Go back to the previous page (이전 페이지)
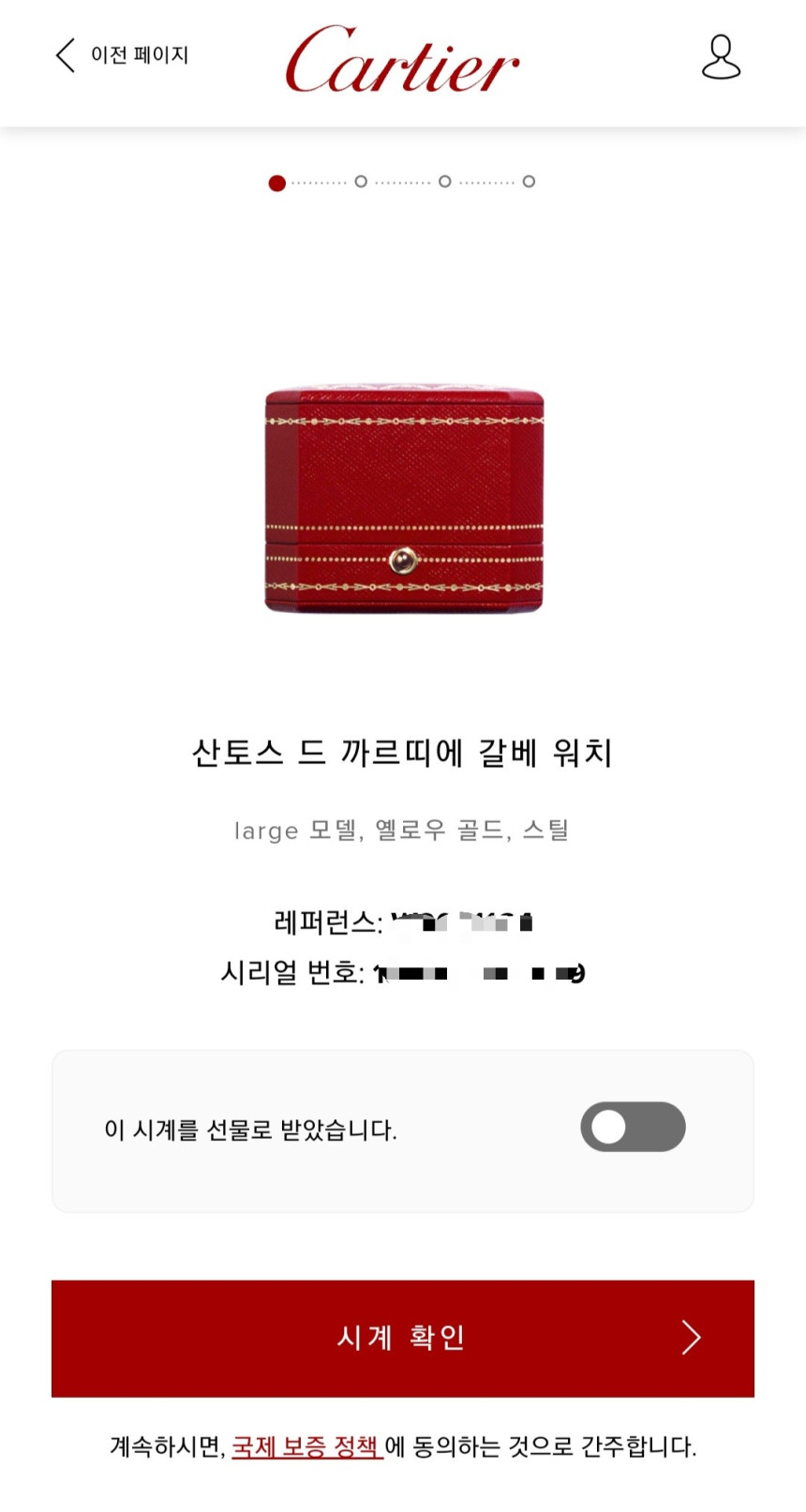The image size is (806, 1512). click(122, 56)
